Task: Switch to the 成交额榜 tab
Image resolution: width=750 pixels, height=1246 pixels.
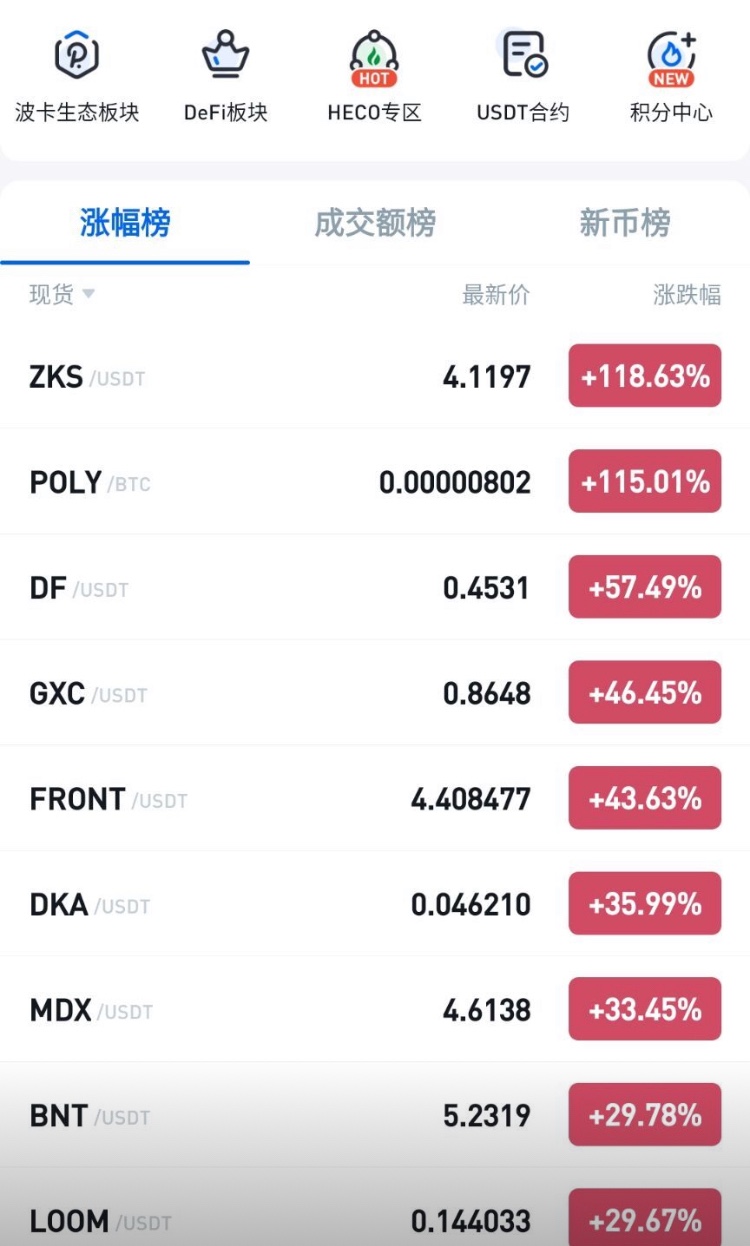Action: point(375,223)
